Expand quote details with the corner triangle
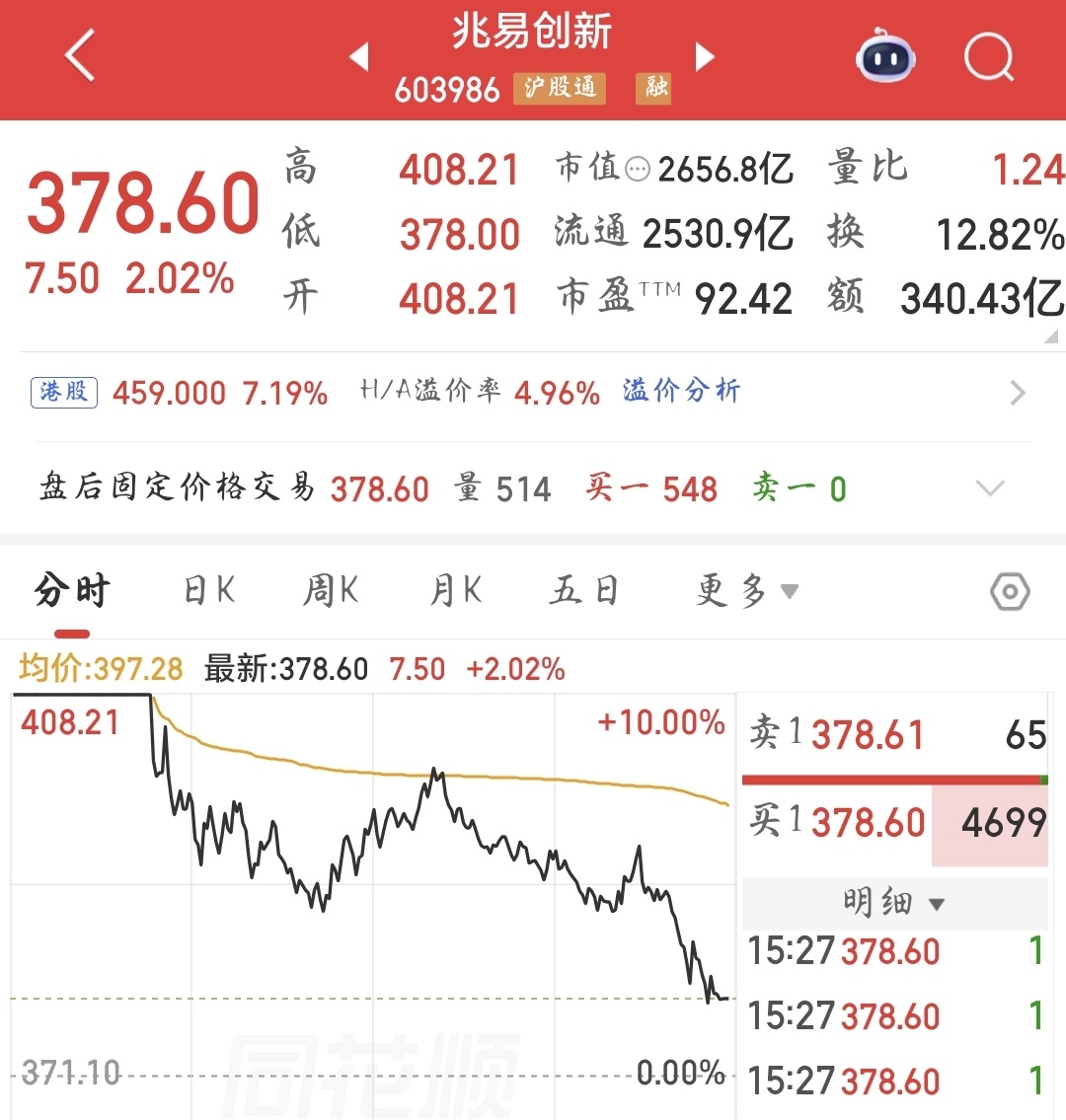1066x1120 pixels. pos(1050,336)
